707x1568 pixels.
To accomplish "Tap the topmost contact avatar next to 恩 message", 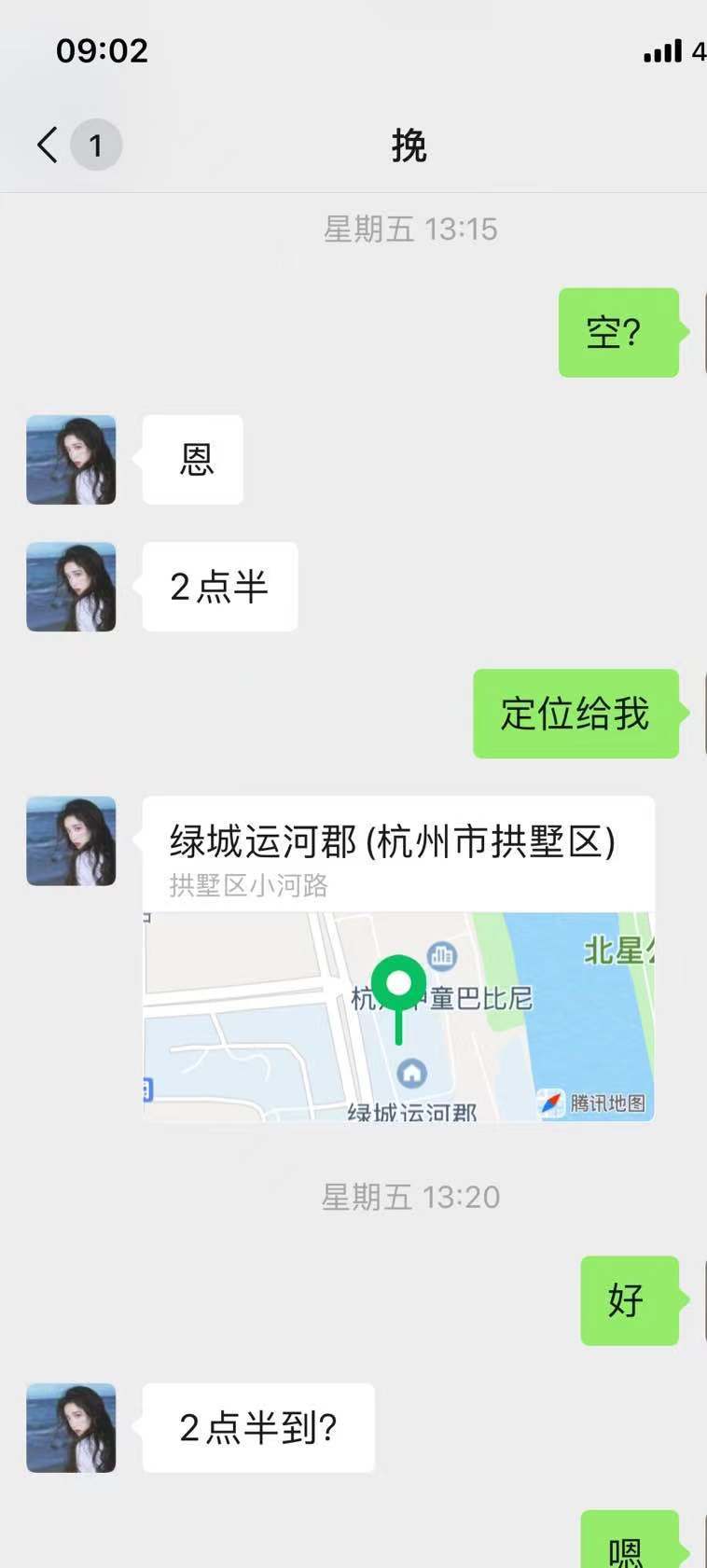I will [x=71, y=460].
